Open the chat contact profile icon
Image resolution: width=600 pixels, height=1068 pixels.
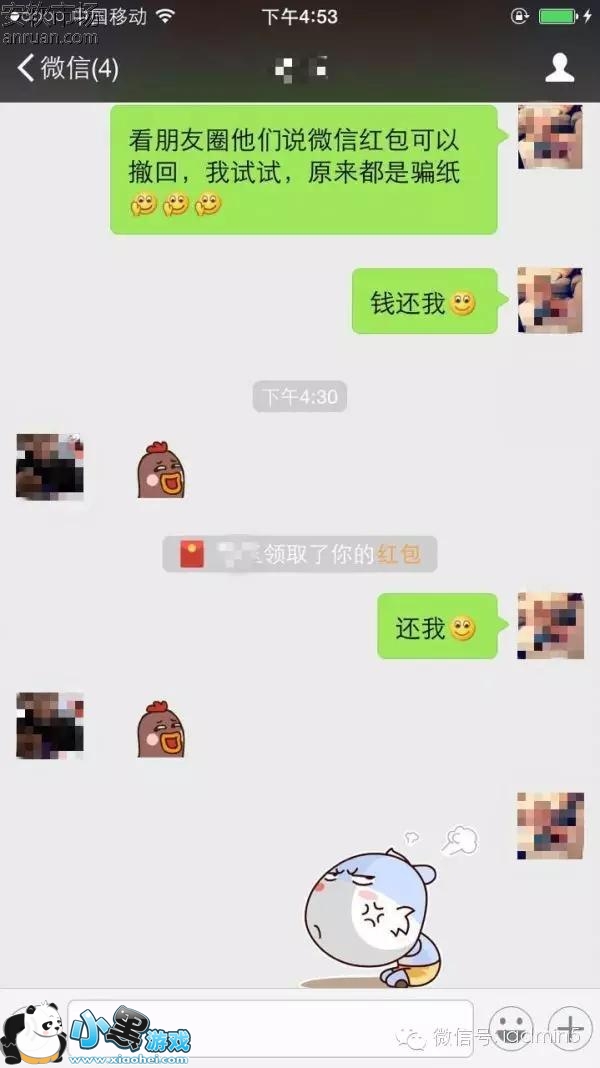(559, 68)
